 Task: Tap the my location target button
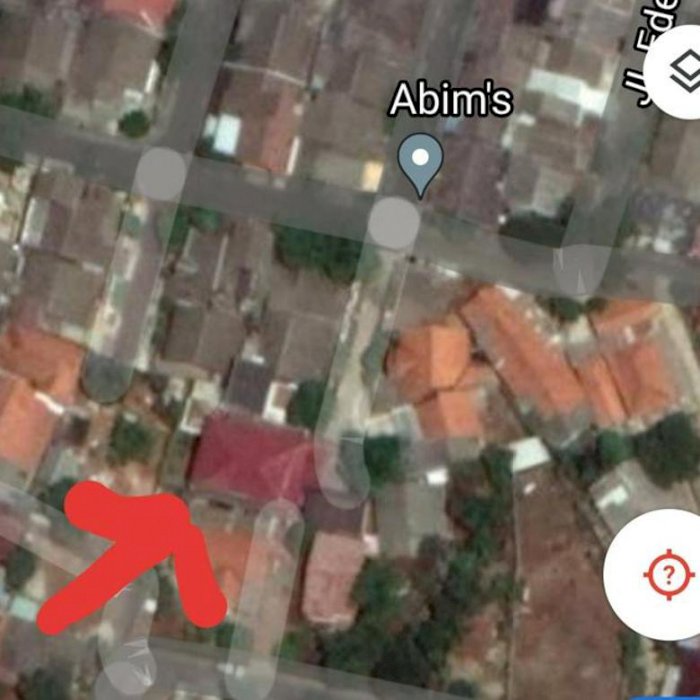pos(668,574)
